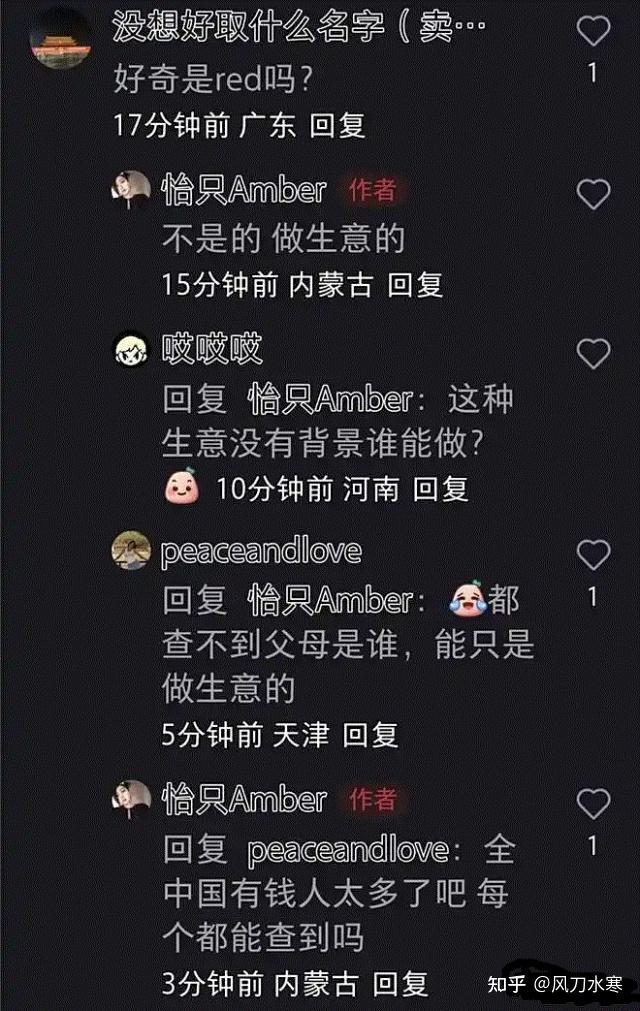Like the comment "好奇是red吗?"
The image size is (640, 1011).
point(594,32)
